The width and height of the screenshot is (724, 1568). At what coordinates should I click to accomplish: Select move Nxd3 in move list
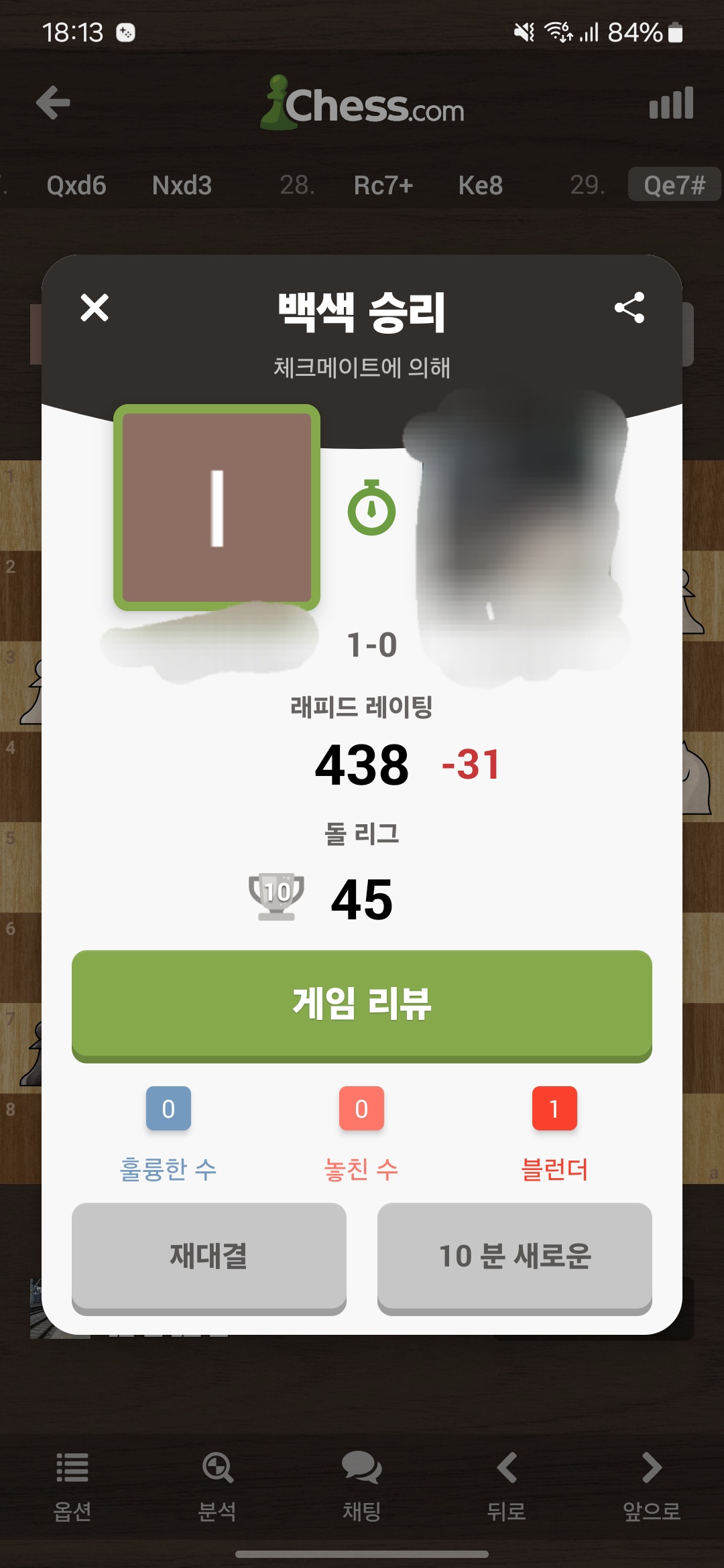[182, 185]
